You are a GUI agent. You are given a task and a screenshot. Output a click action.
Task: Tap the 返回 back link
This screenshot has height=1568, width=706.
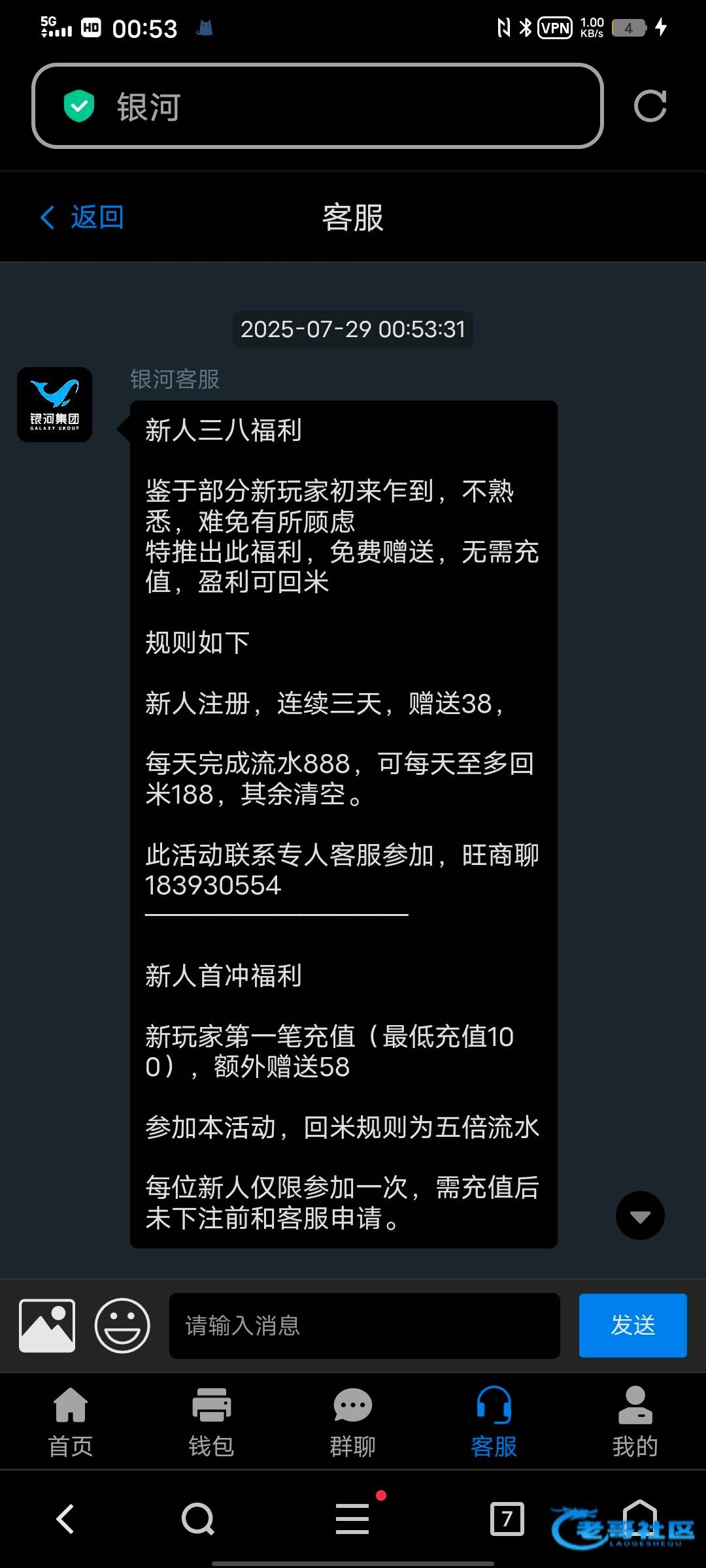click(x=82, y=217)
